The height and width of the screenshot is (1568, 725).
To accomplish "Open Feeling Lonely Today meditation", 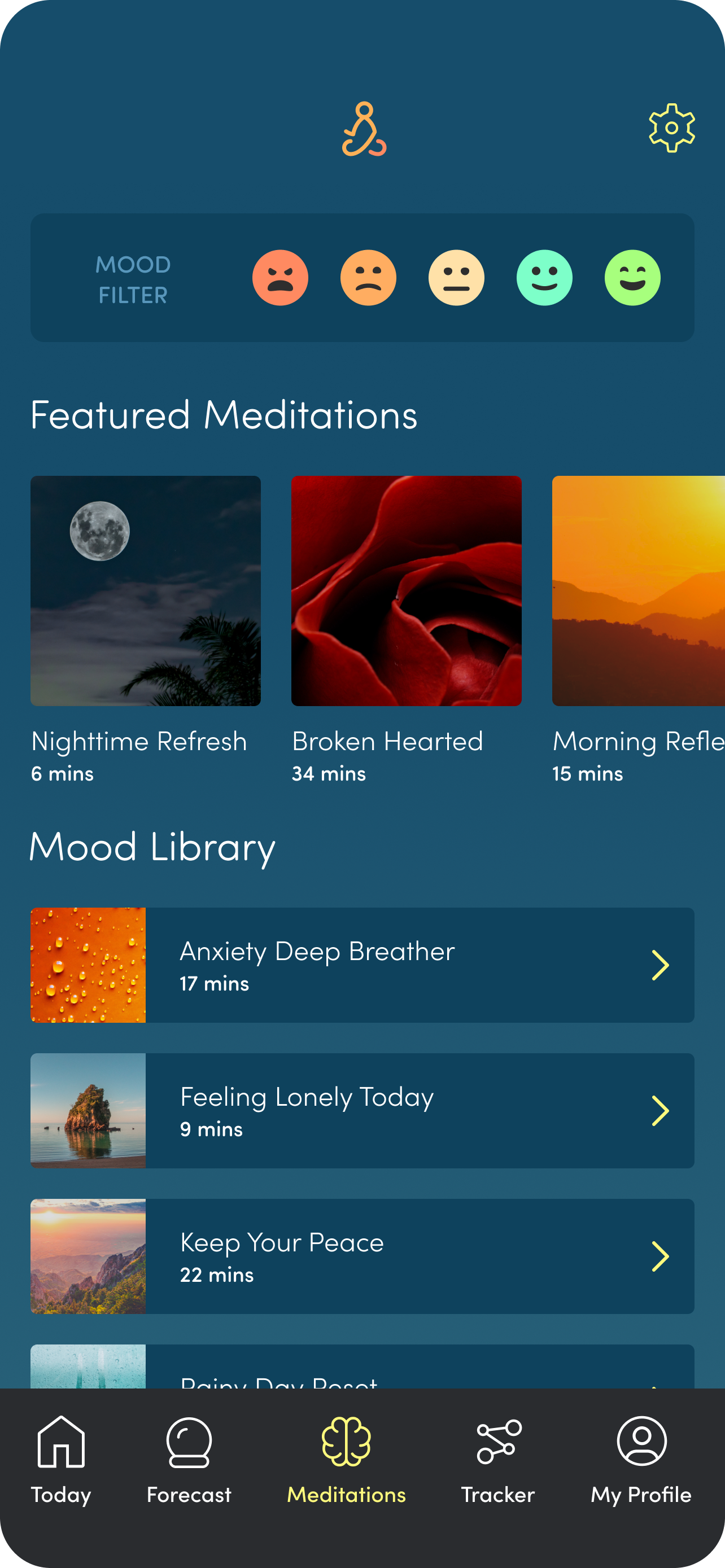I will tap(362, 1110).
